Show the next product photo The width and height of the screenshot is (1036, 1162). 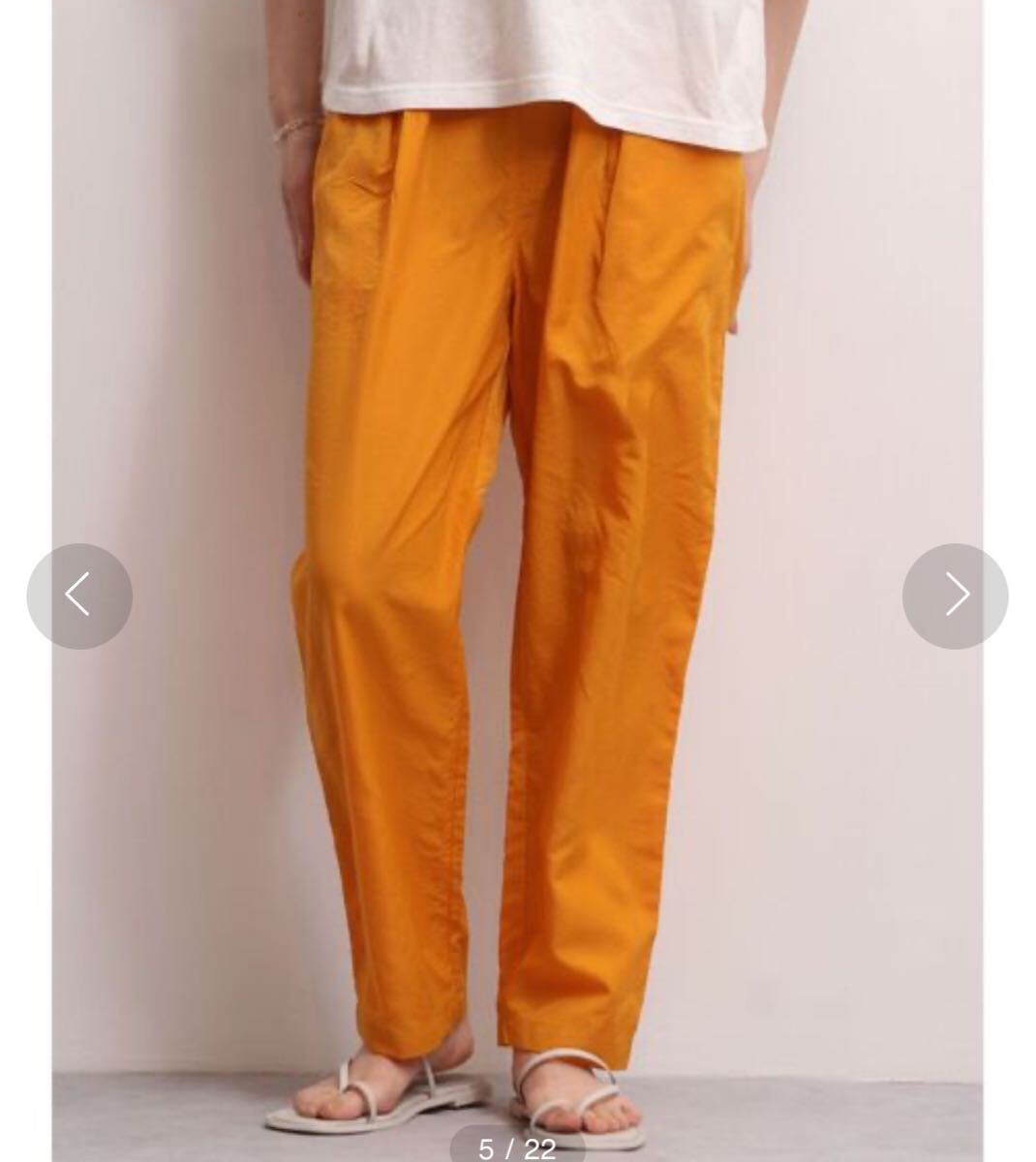[x=955, y=596]
